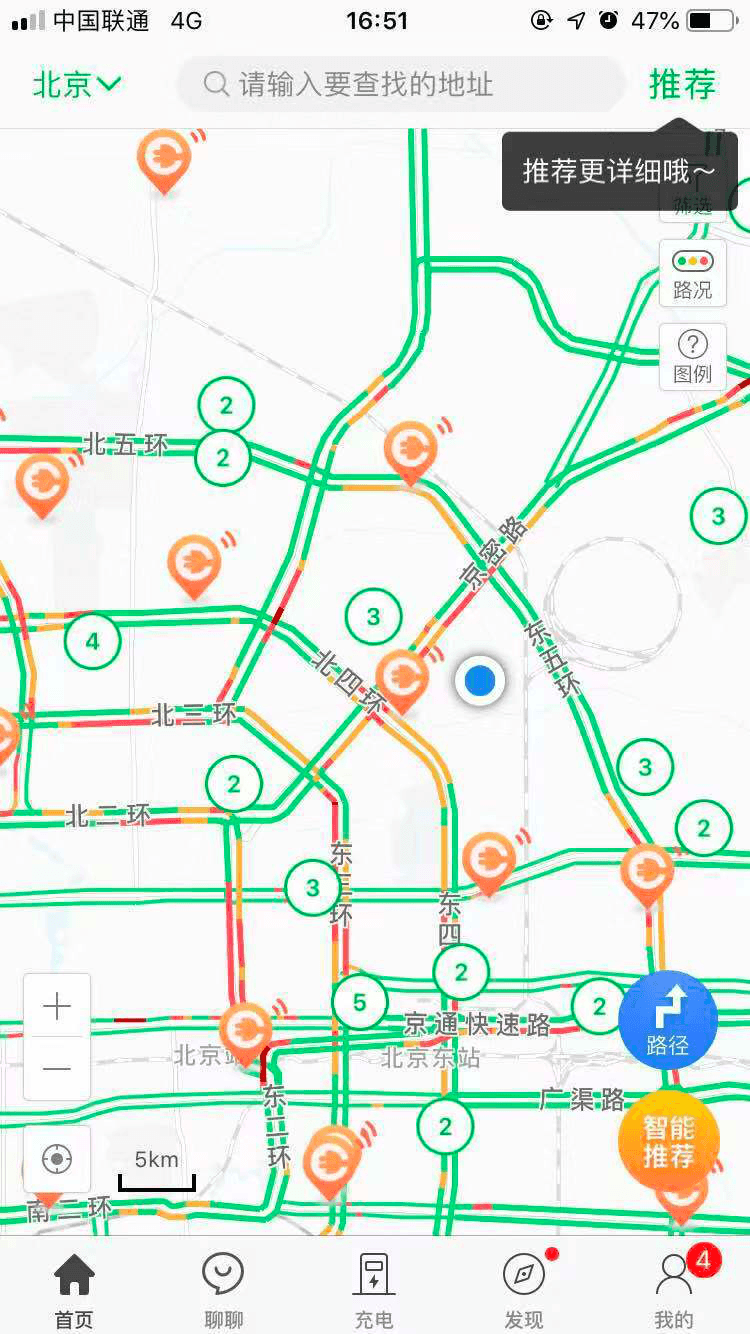Tap the address search field

400,84
